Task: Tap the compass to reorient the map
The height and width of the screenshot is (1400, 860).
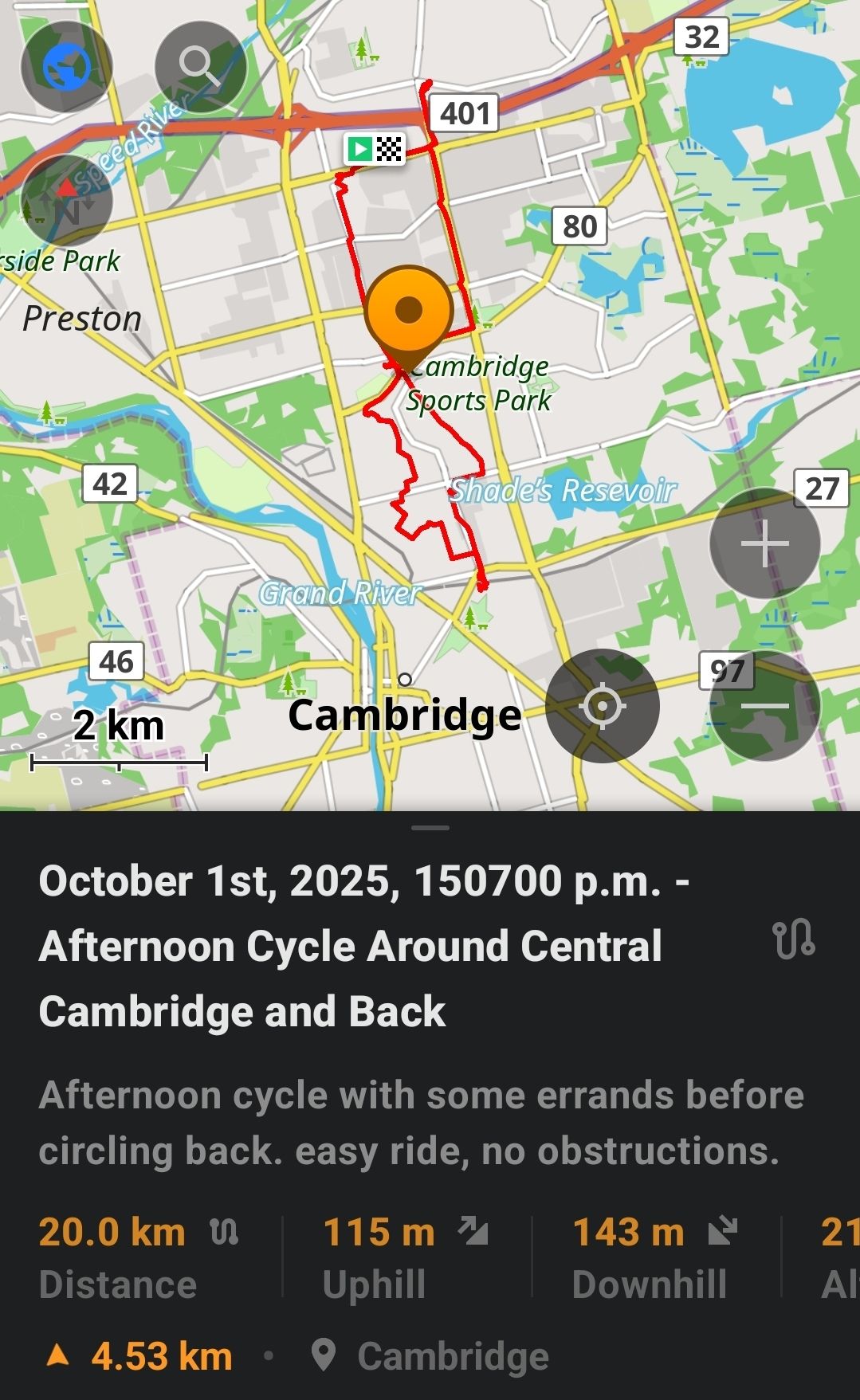Action: [66, 200]
